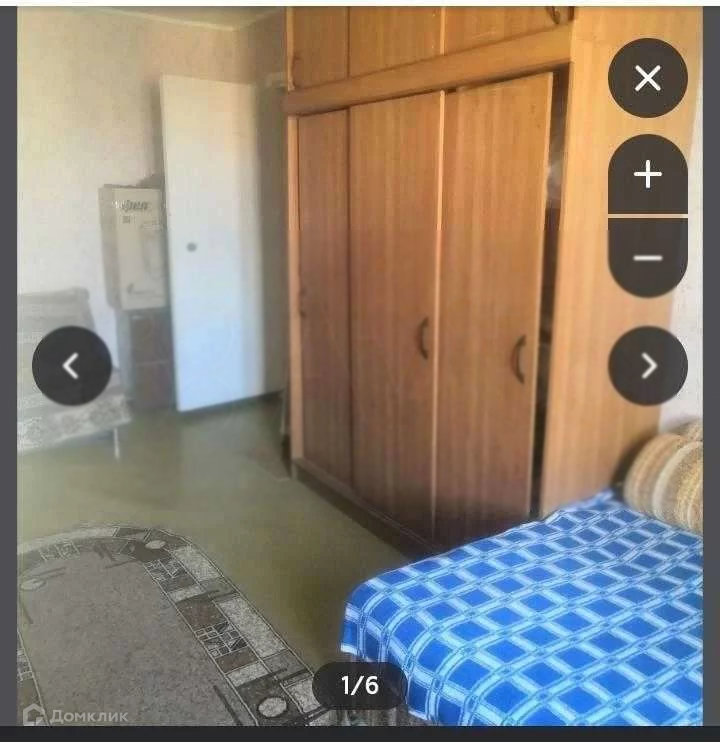Viewport: 720px width, 742px height.
Task: Show the next photo
Action: 647,366
